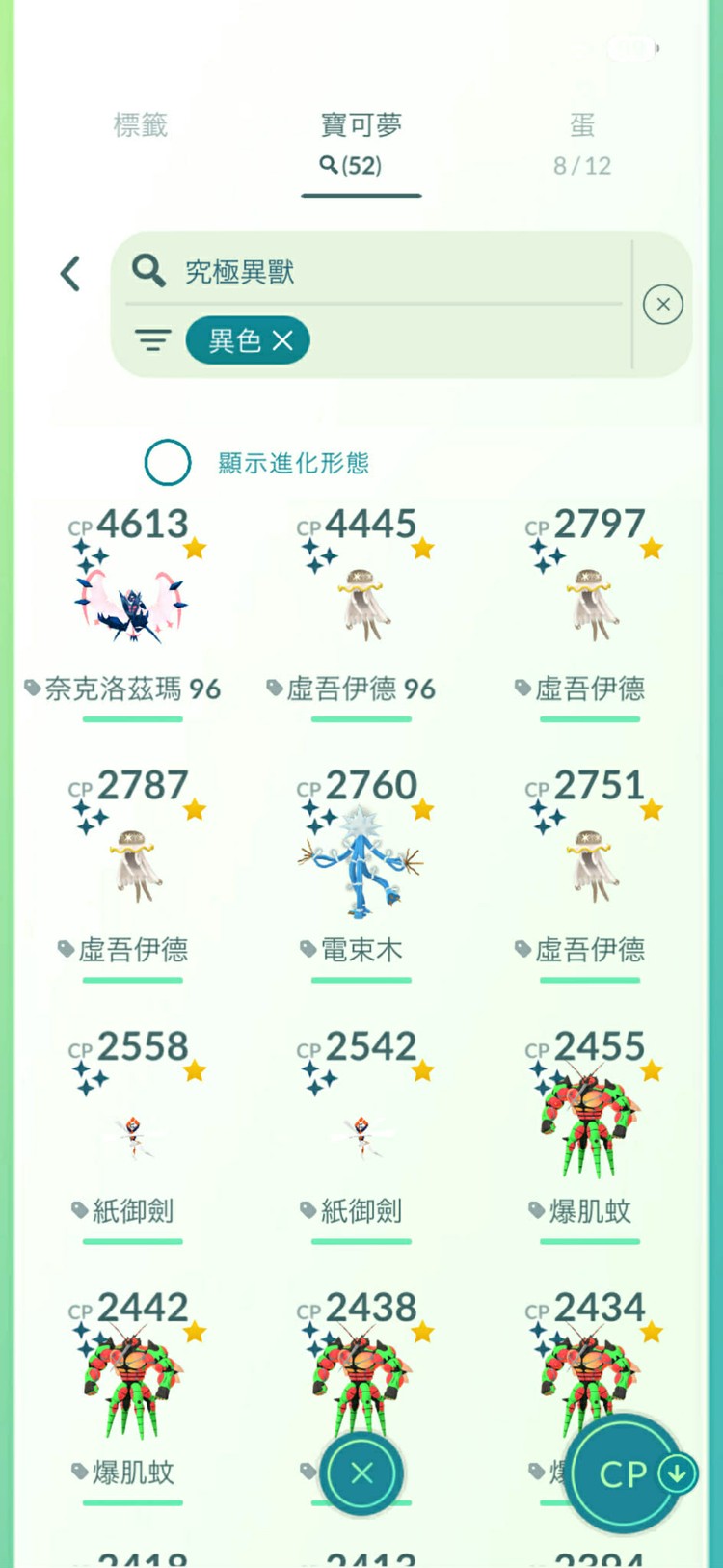The height and width of the screenshot is (1568, 723).
Task: Tap the magnifying glass search icon
Action: point(147,271)
